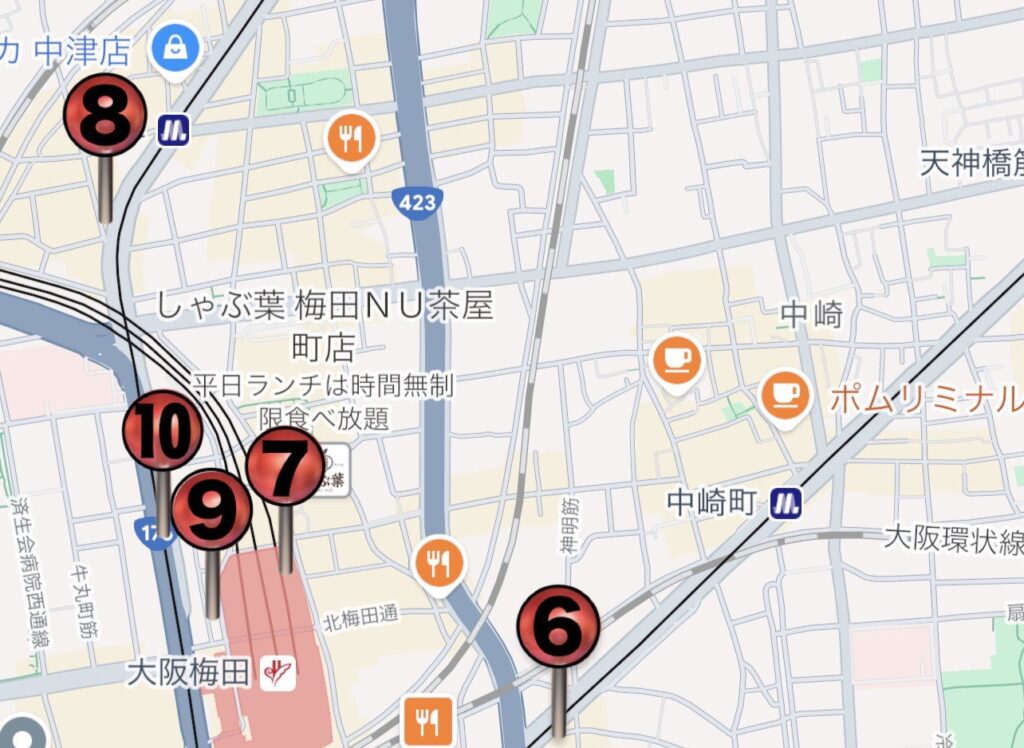Select map pin number 10
This screenshot has height=748, width=1024.
click(162, 431)
